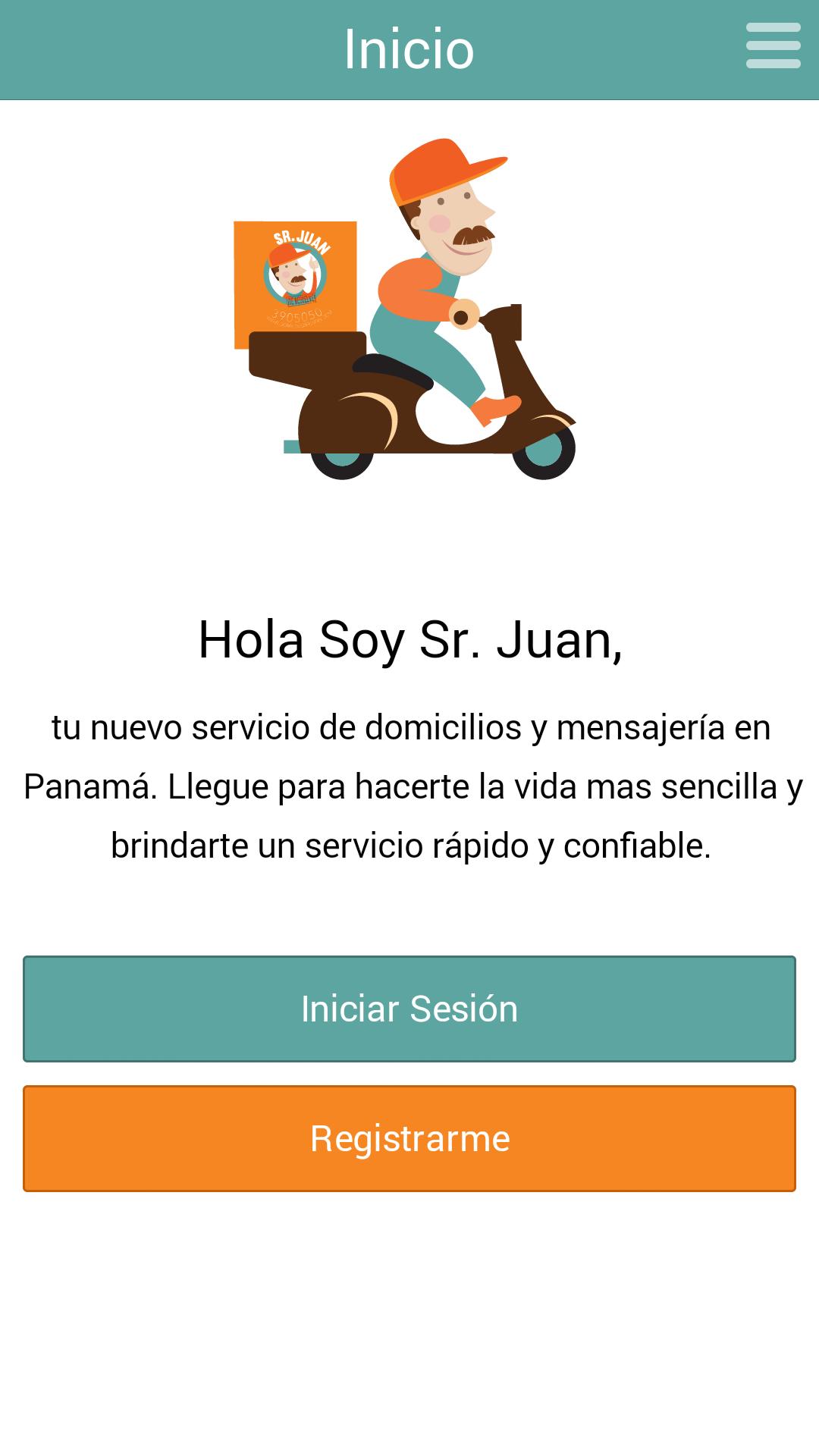The height and width of the screenshot is (1456, 819).
Task: Tap the paragraph describing the delivery service
Action: tap(409, 785)
